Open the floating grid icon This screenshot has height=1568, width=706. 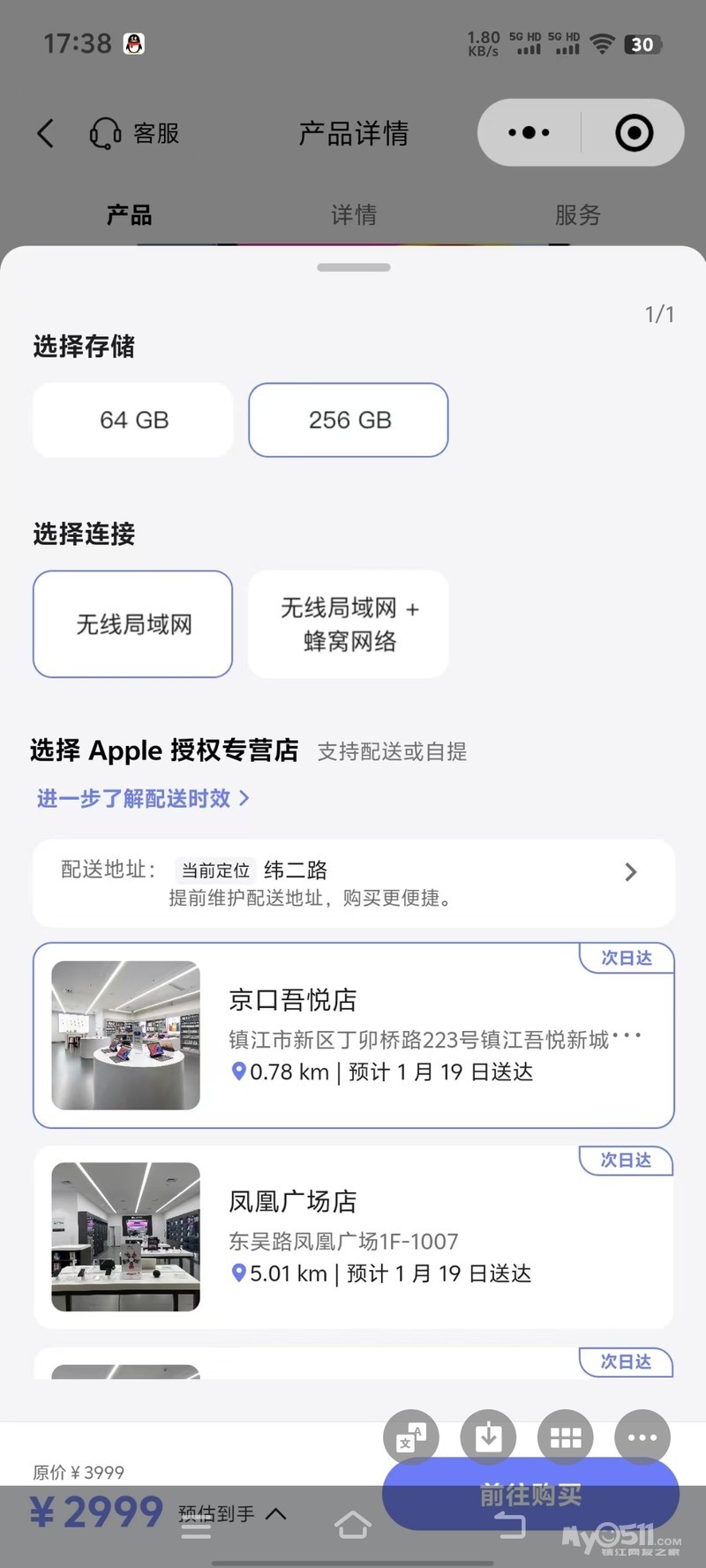(566, 1437)
